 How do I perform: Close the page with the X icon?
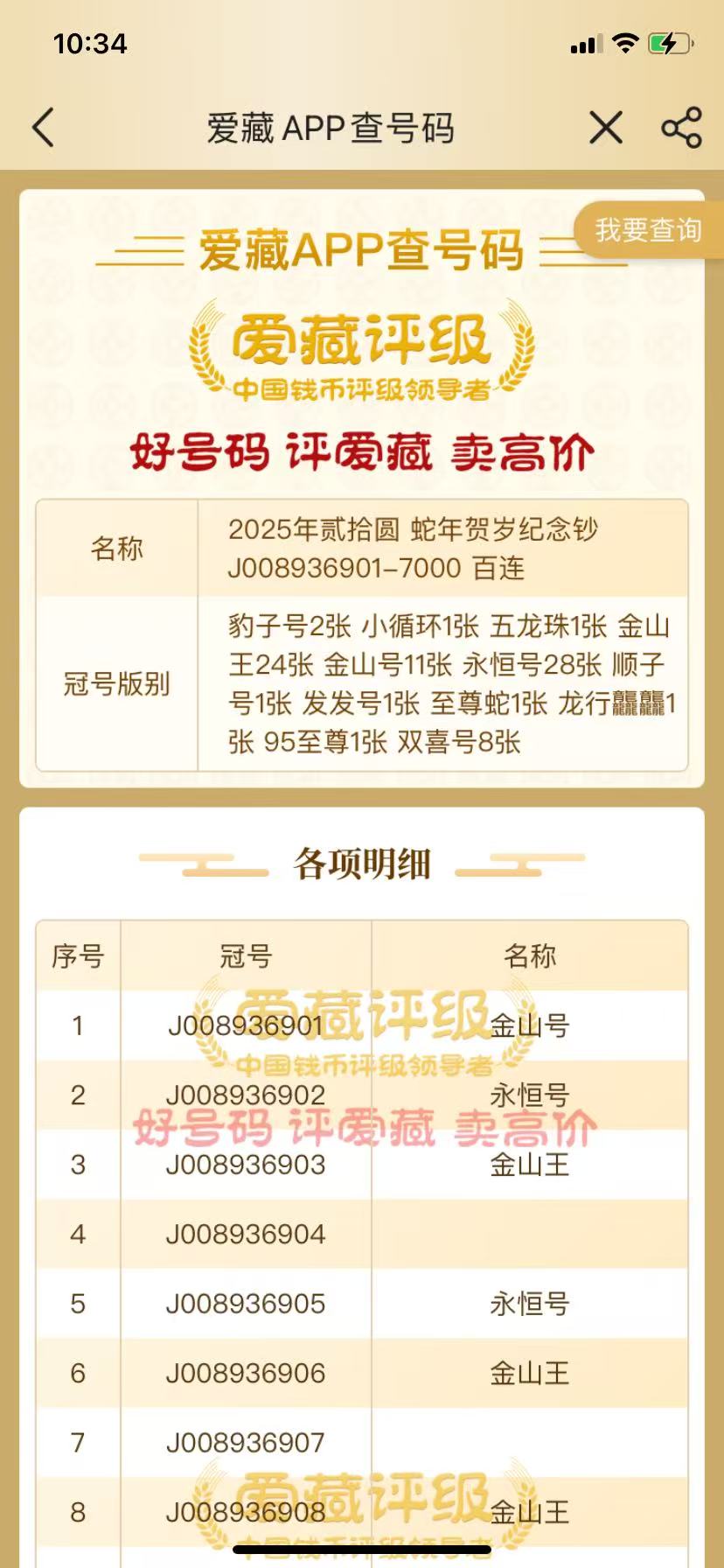click(605, 128)
